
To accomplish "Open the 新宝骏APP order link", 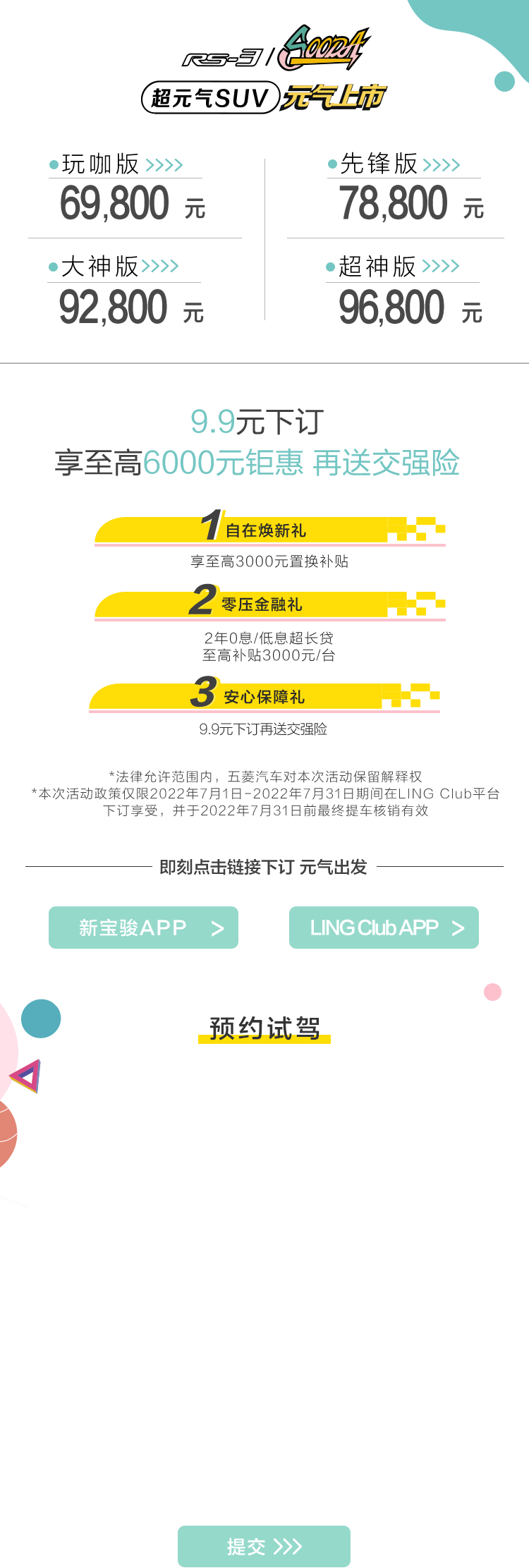I will coord(143,928).
